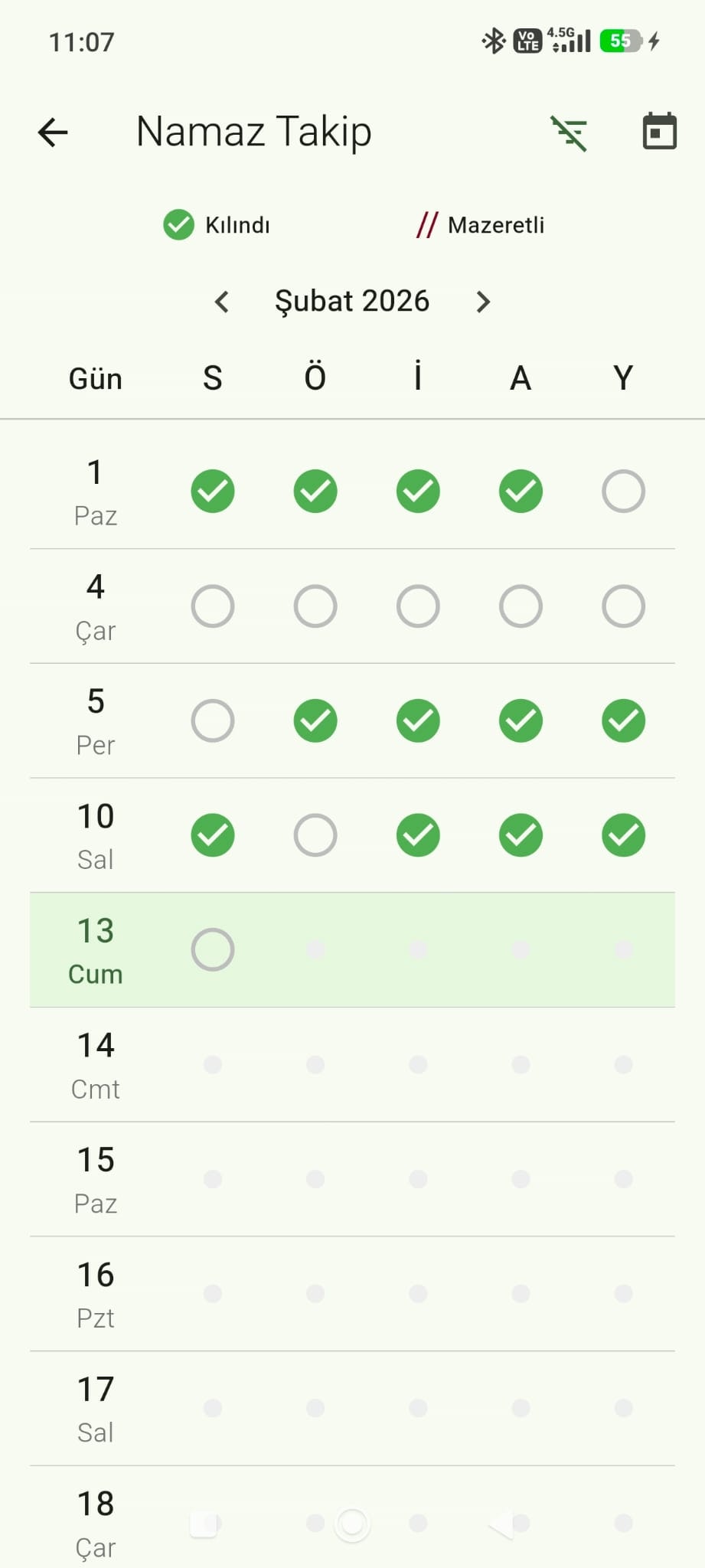Toggle the filter-off icon in the app bar

point(569,133)
